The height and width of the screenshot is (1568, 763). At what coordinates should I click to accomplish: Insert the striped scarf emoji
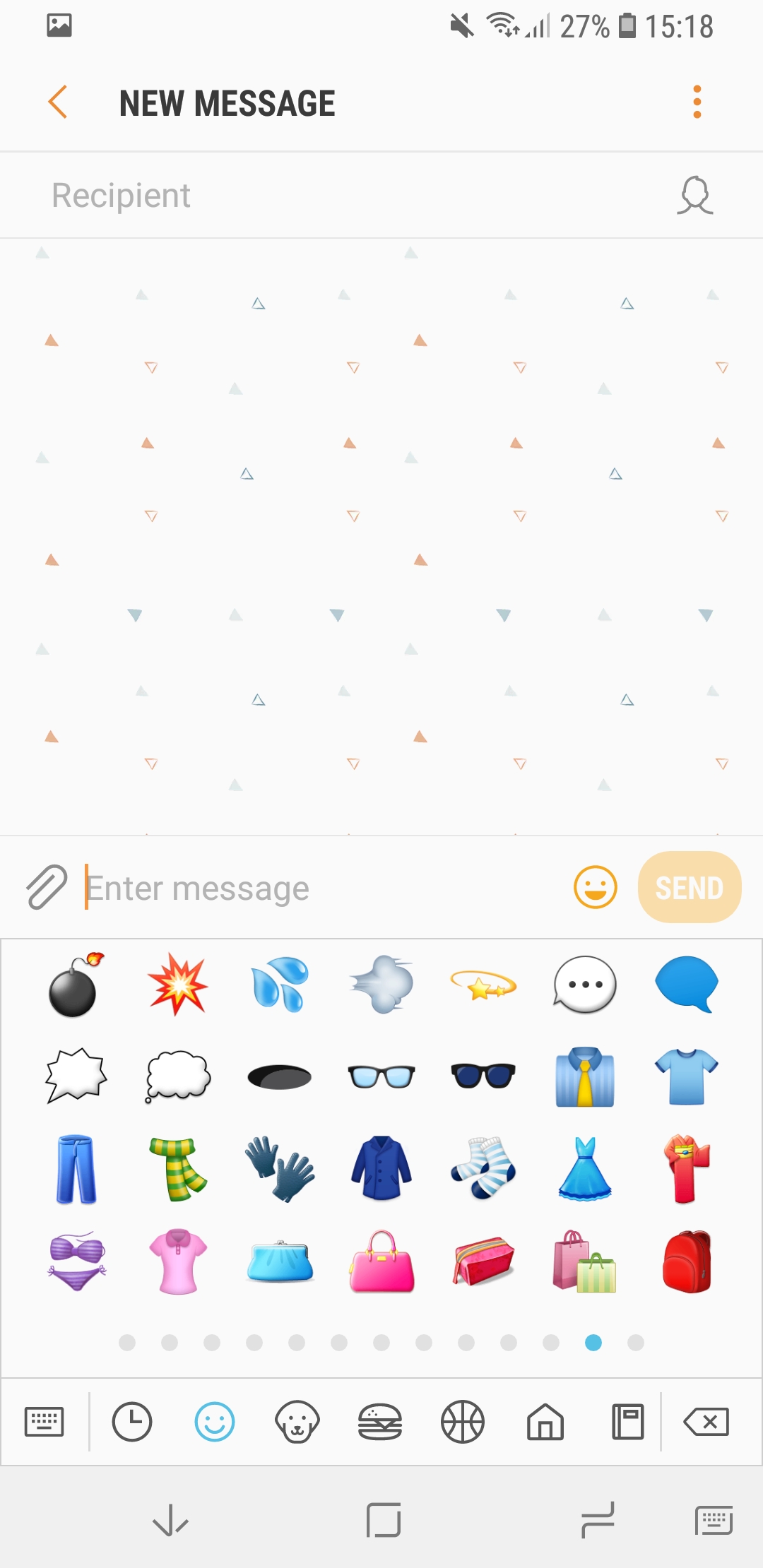coord(177,1169)
